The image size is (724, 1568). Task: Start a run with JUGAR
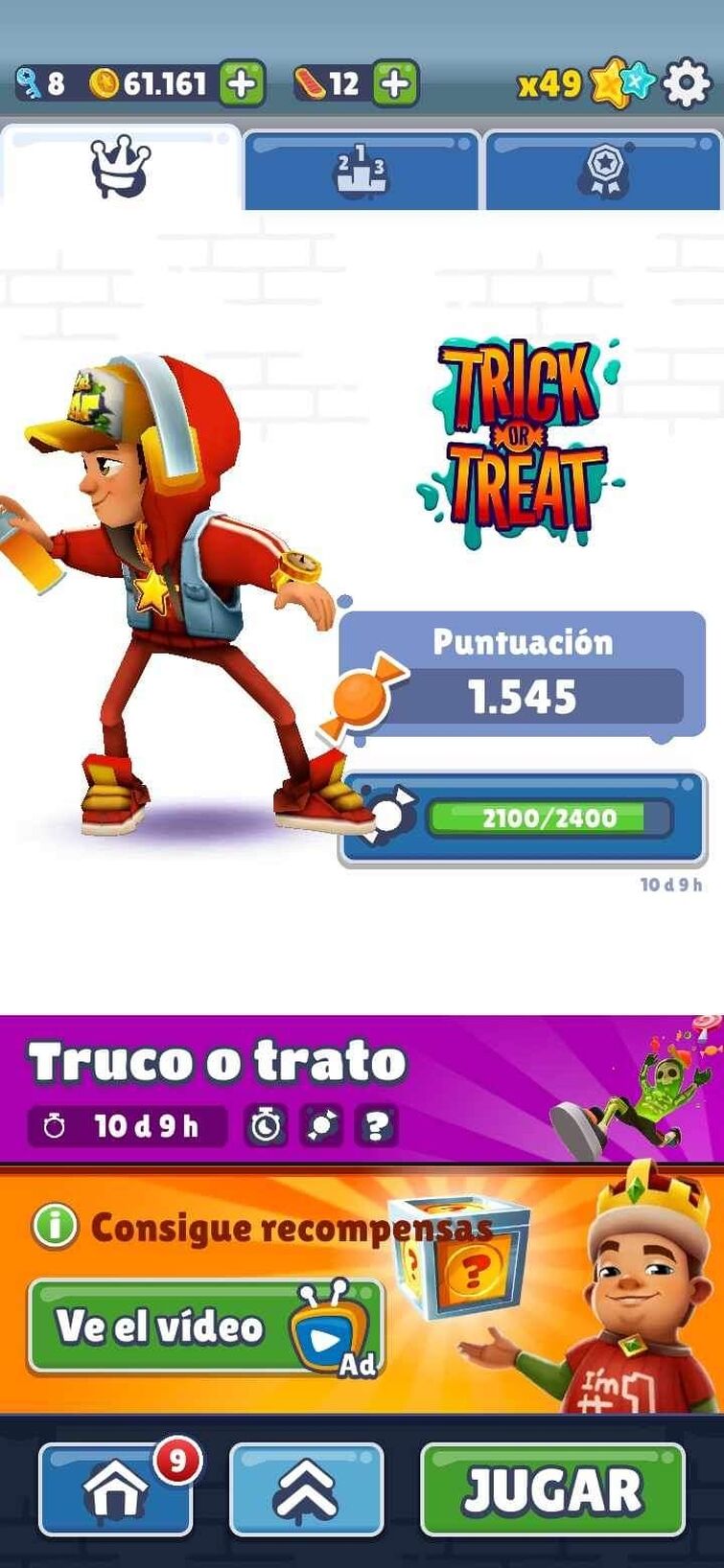[553, 1489]
